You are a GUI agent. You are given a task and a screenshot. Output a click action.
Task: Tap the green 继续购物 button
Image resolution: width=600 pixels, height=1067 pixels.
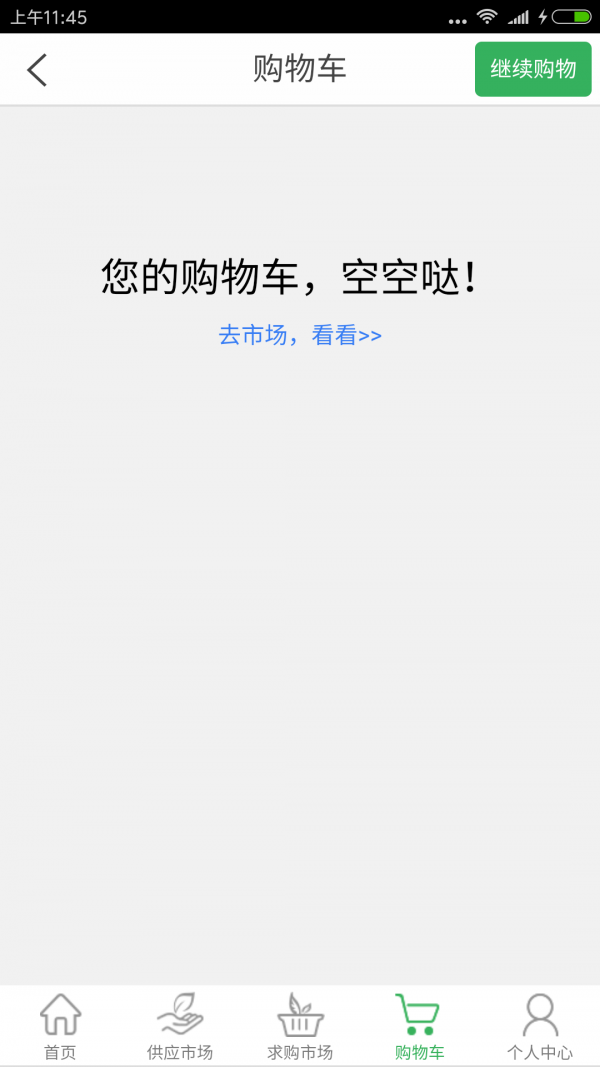pyautogui.click(x=533, y=69)
